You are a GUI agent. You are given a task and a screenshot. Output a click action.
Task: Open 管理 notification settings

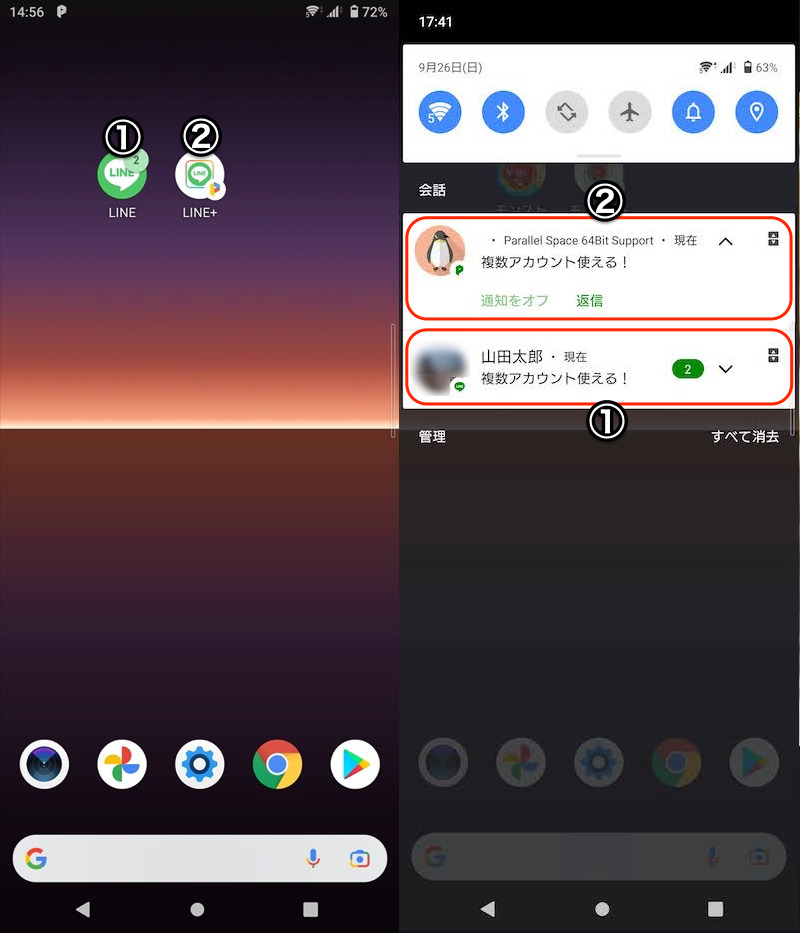432,437
